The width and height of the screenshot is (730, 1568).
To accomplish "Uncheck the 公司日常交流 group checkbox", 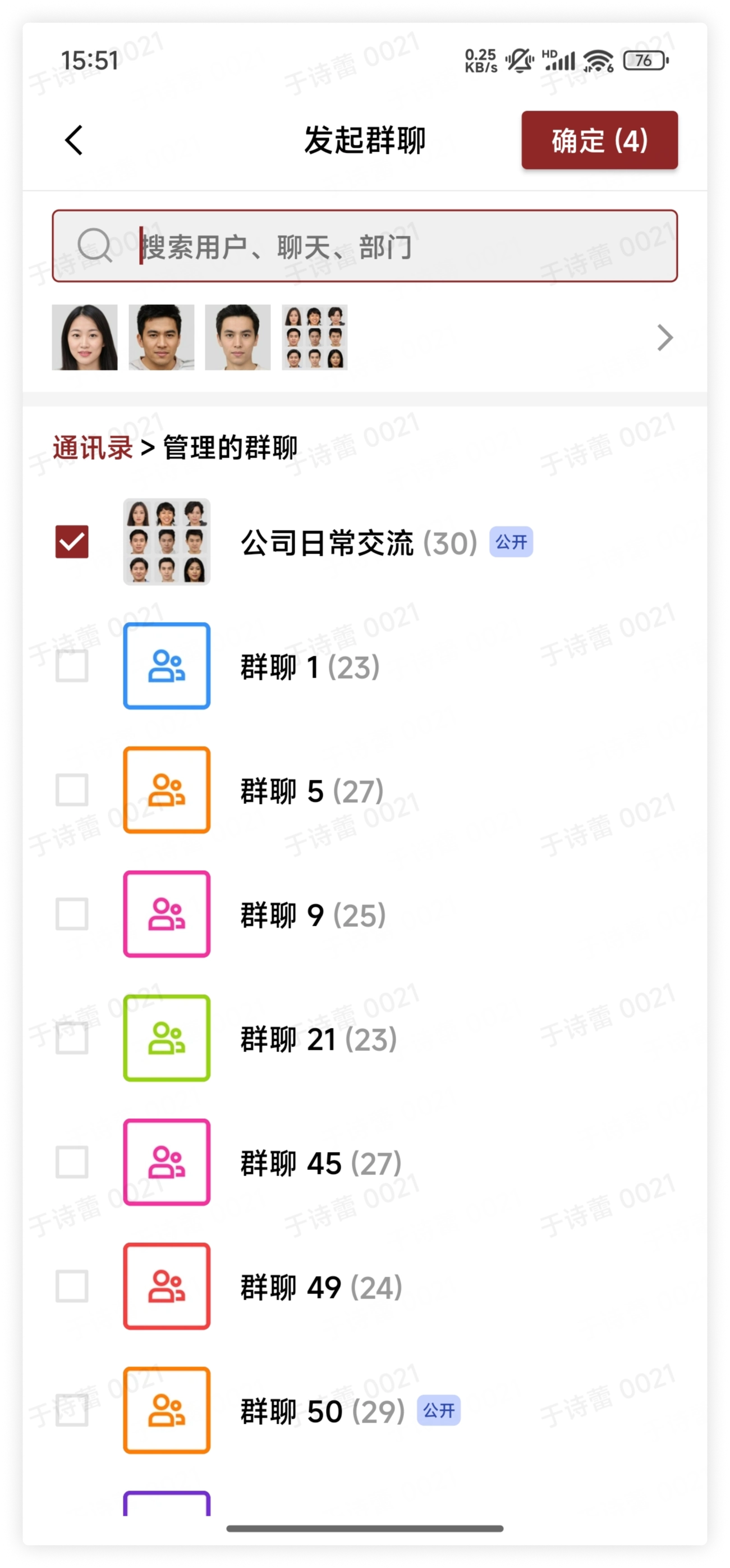I will tap(72, 542).
